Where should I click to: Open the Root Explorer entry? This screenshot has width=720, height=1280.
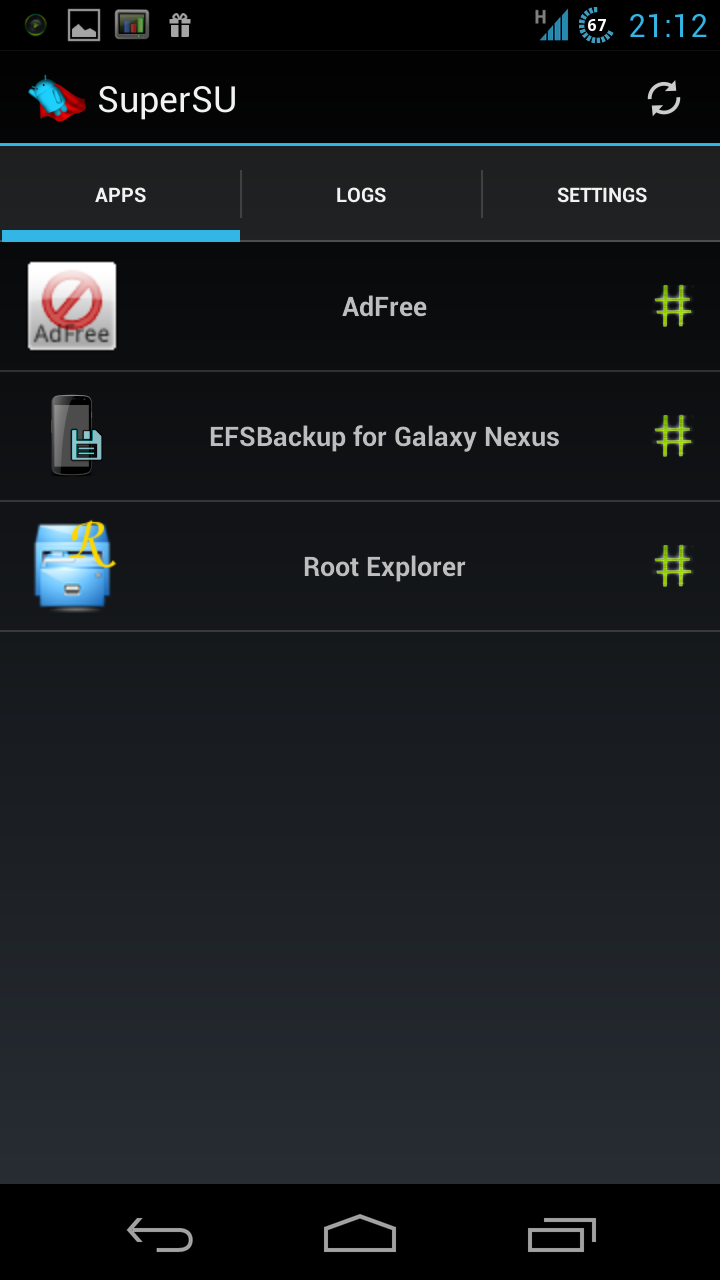pos(360,566)
